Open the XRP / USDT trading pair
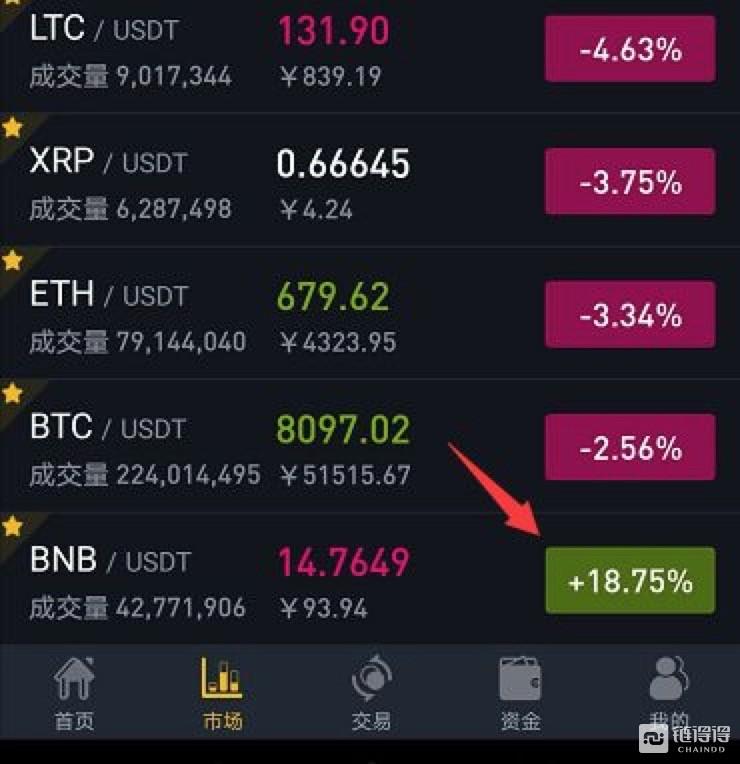The image size is (740, 764). [x=108, y=162]
